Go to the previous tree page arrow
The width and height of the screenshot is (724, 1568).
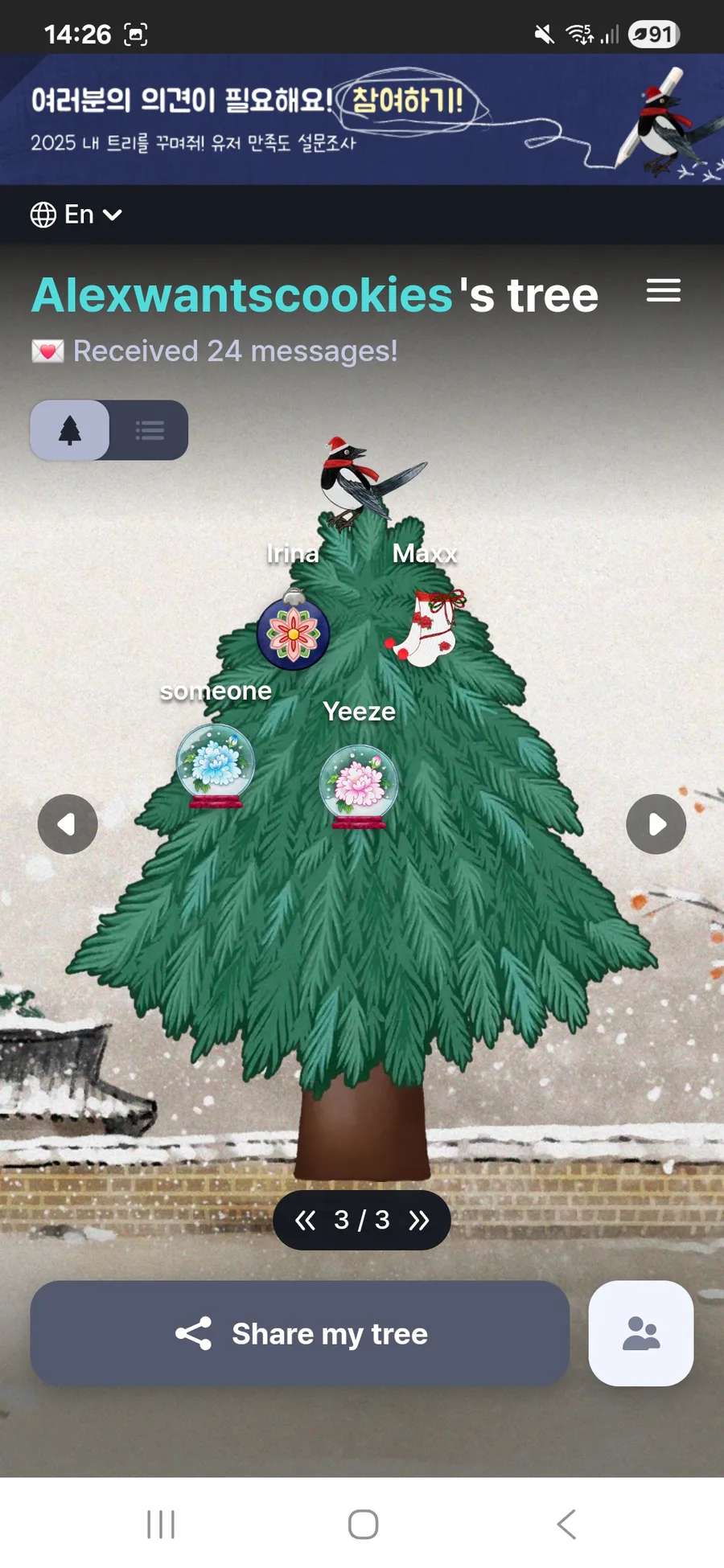(x=68, y=824)
